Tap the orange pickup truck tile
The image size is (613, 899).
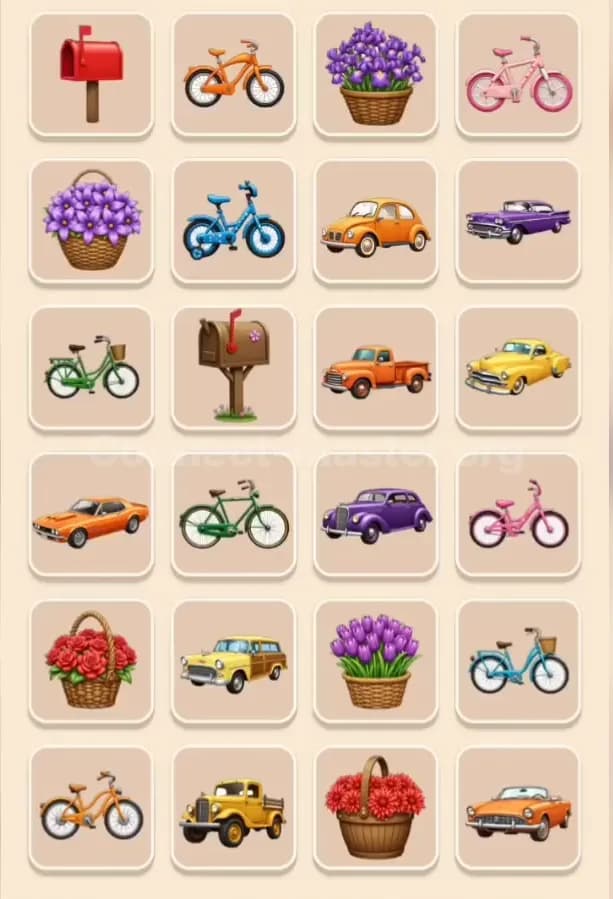click(375, 368)
